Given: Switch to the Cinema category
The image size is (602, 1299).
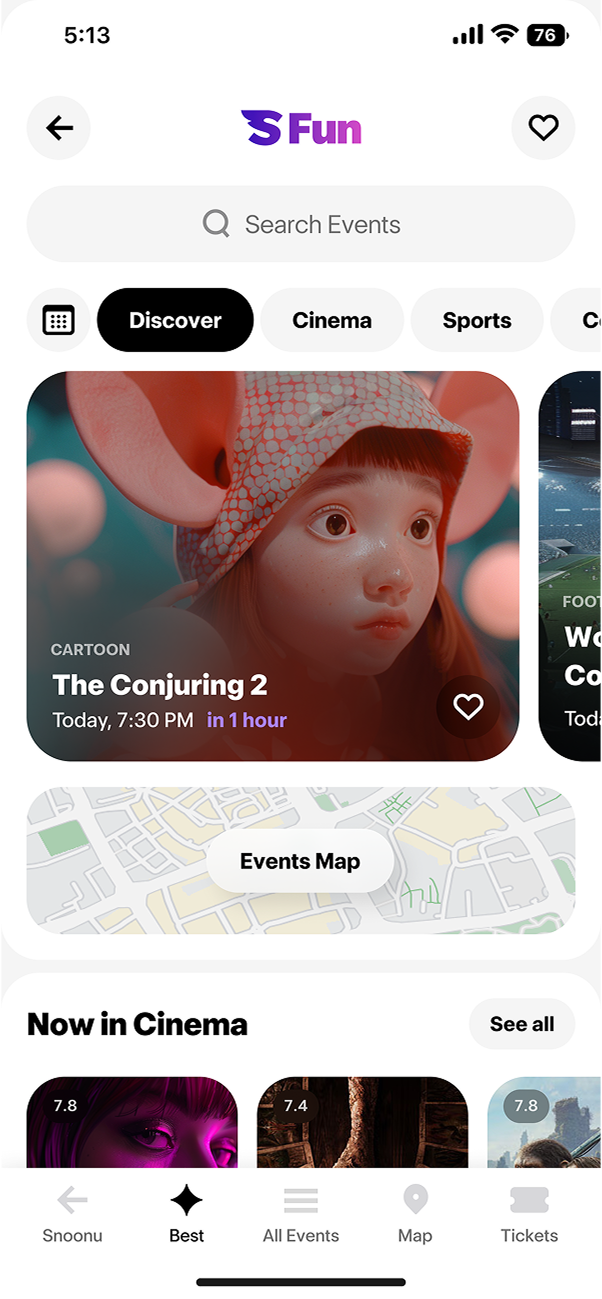Looking at the screenshot, I should point(332,320).
